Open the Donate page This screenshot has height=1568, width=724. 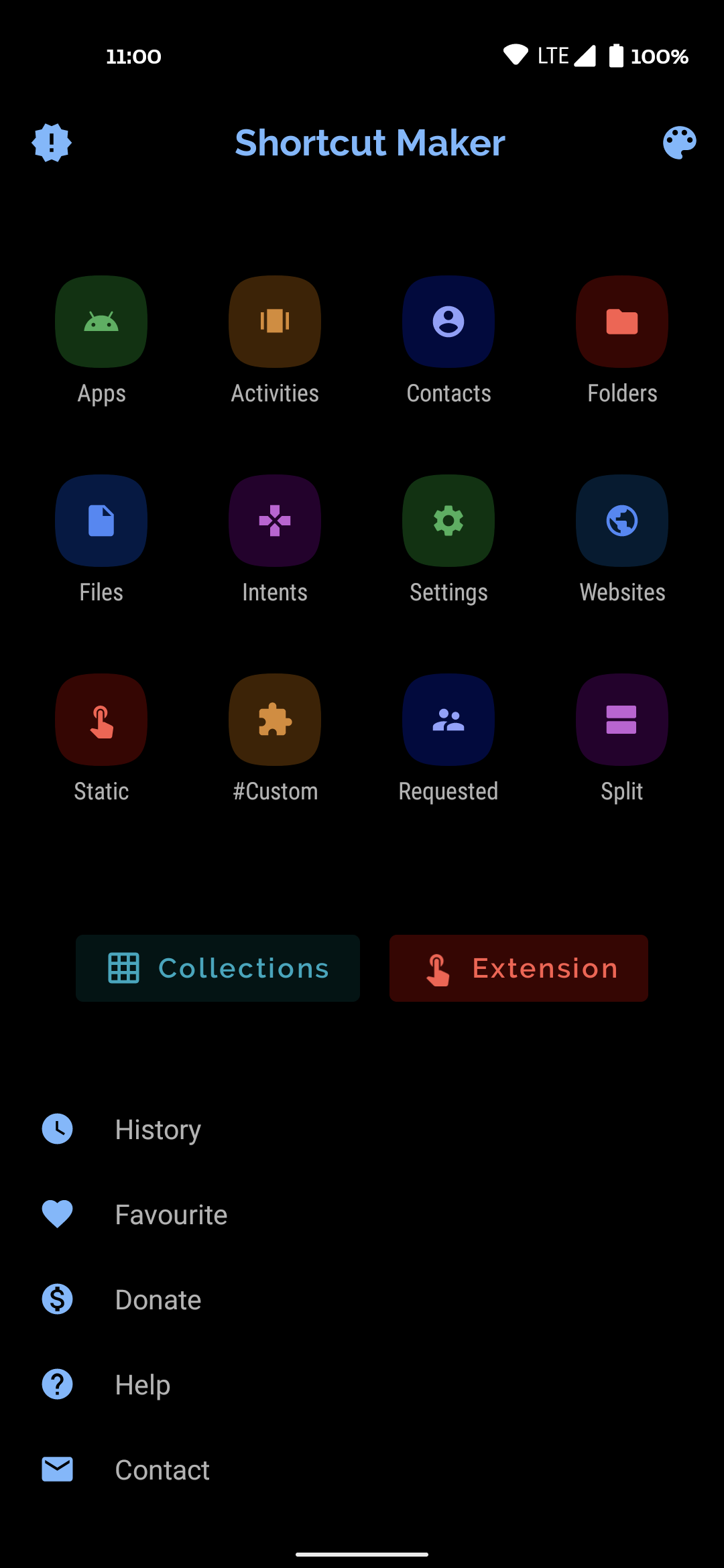tap(158, 1299)
